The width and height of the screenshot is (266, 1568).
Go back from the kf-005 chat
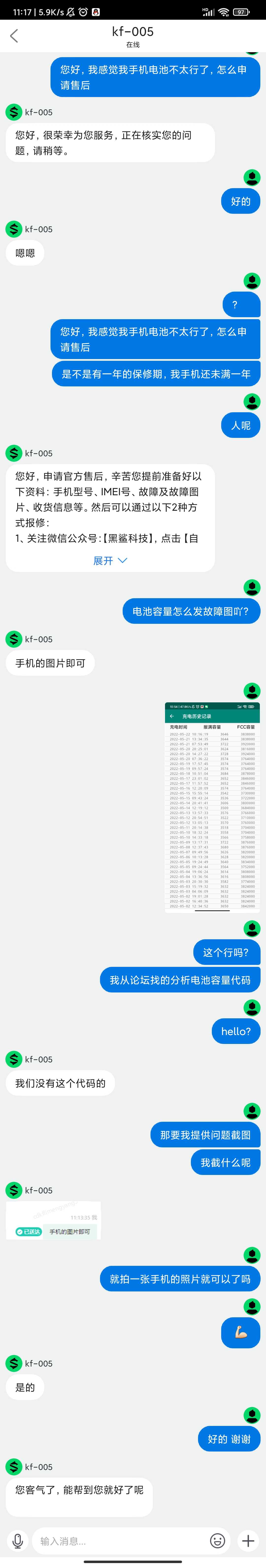[x=15, y=36]
